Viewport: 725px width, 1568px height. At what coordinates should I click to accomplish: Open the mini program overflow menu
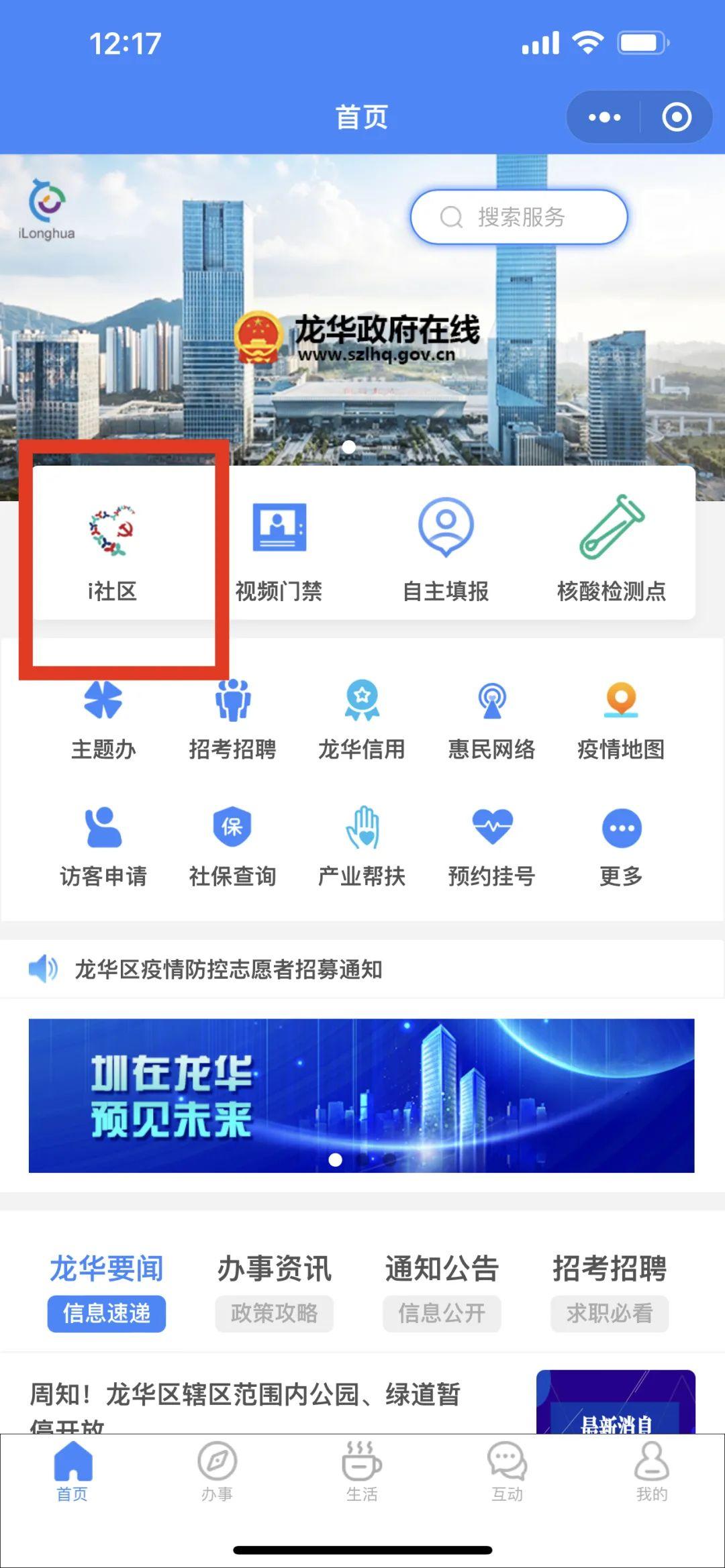pyautogui.click(x=604, y=117)
